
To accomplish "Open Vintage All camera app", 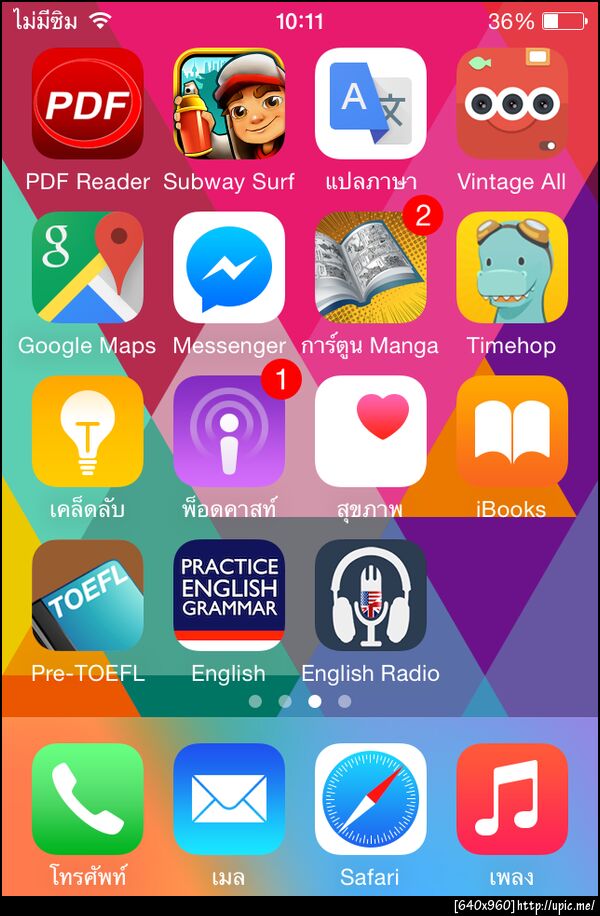I will point(512,104).
